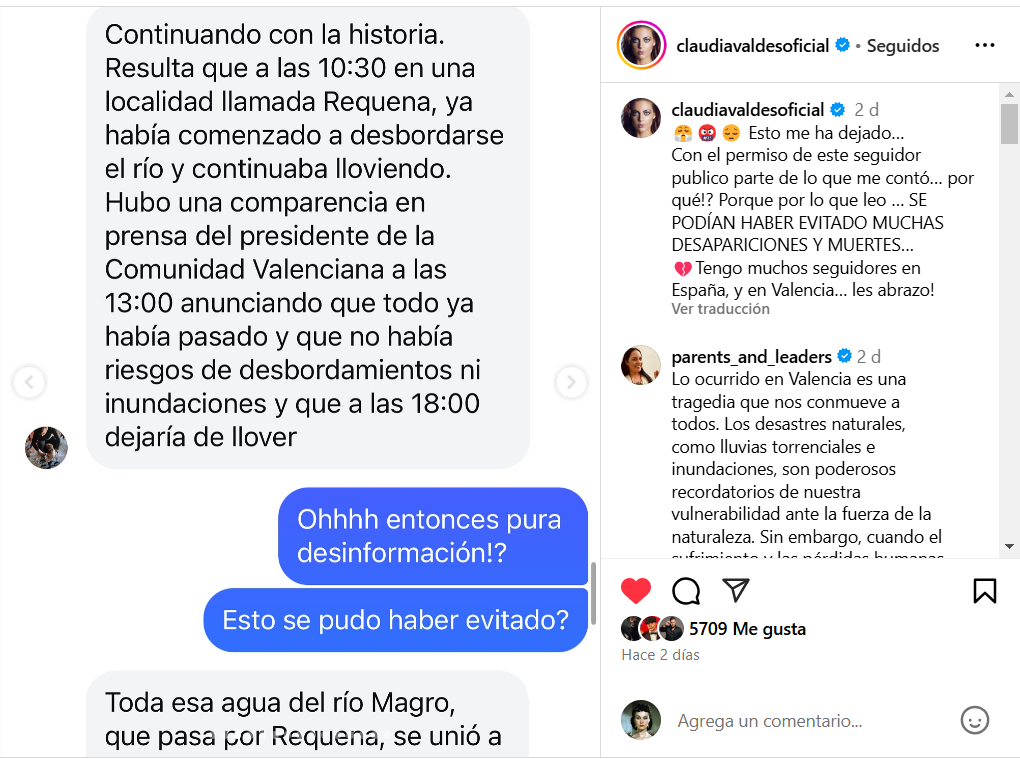The width and height of the screenshot is (1020, 759).
Task: Open the parents_and_leaders avatar picture
Action: [x=641, y=366]
